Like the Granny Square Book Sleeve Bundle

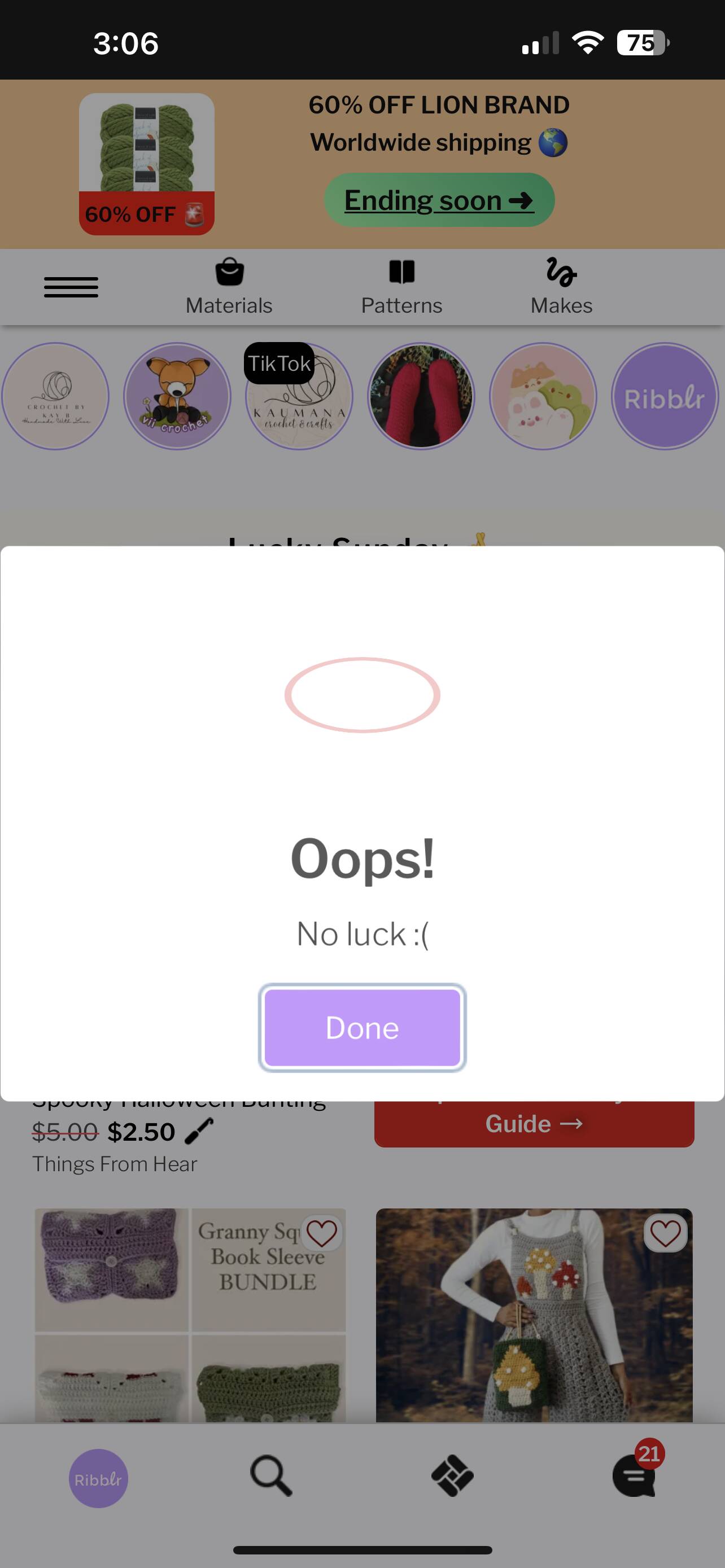322,1233
